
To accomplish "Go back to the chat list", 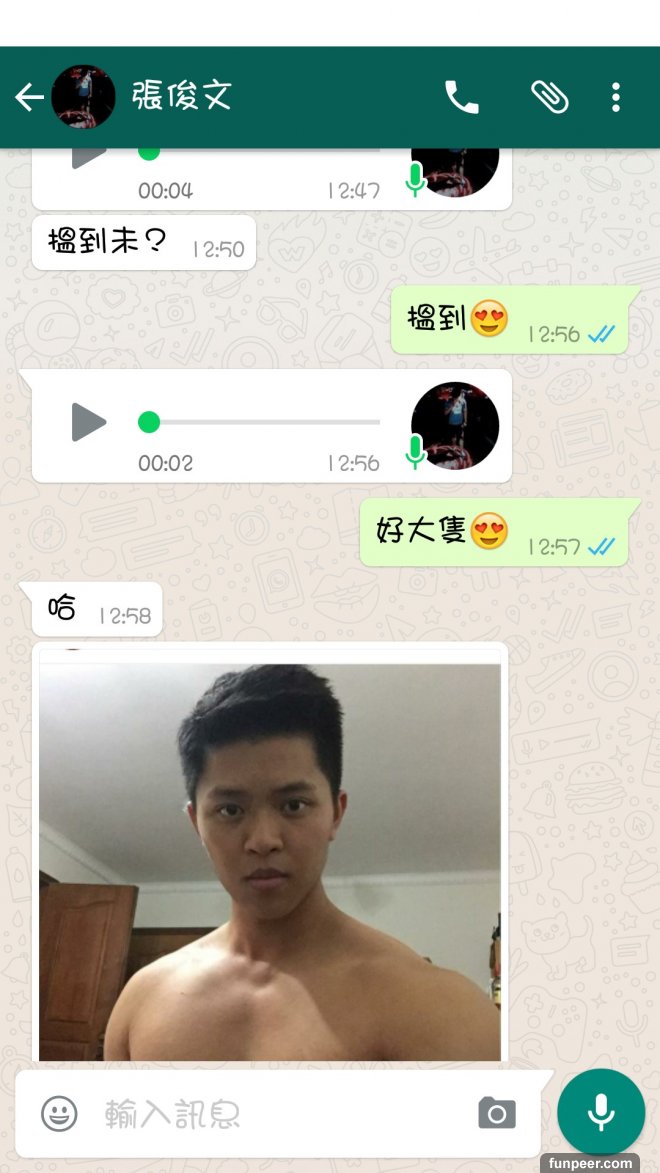I will [29, 97].
